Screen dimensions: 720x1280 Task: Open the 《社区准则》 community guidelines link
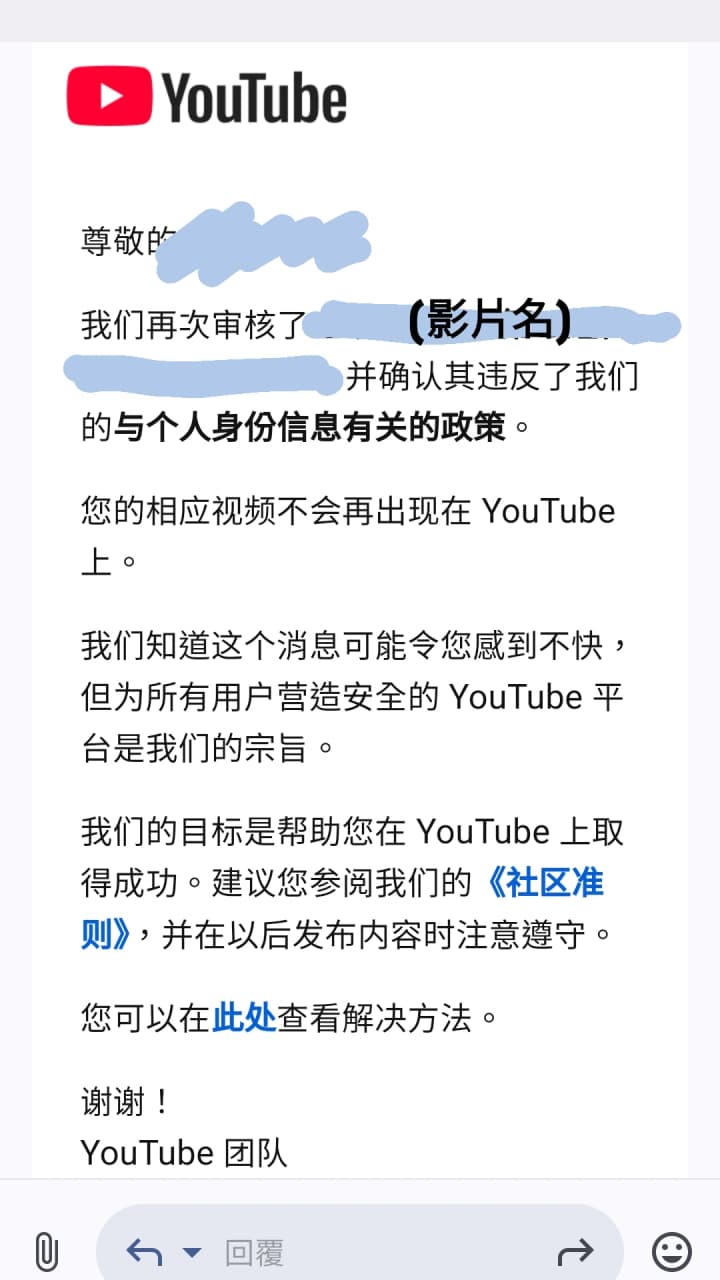(543, 884)
